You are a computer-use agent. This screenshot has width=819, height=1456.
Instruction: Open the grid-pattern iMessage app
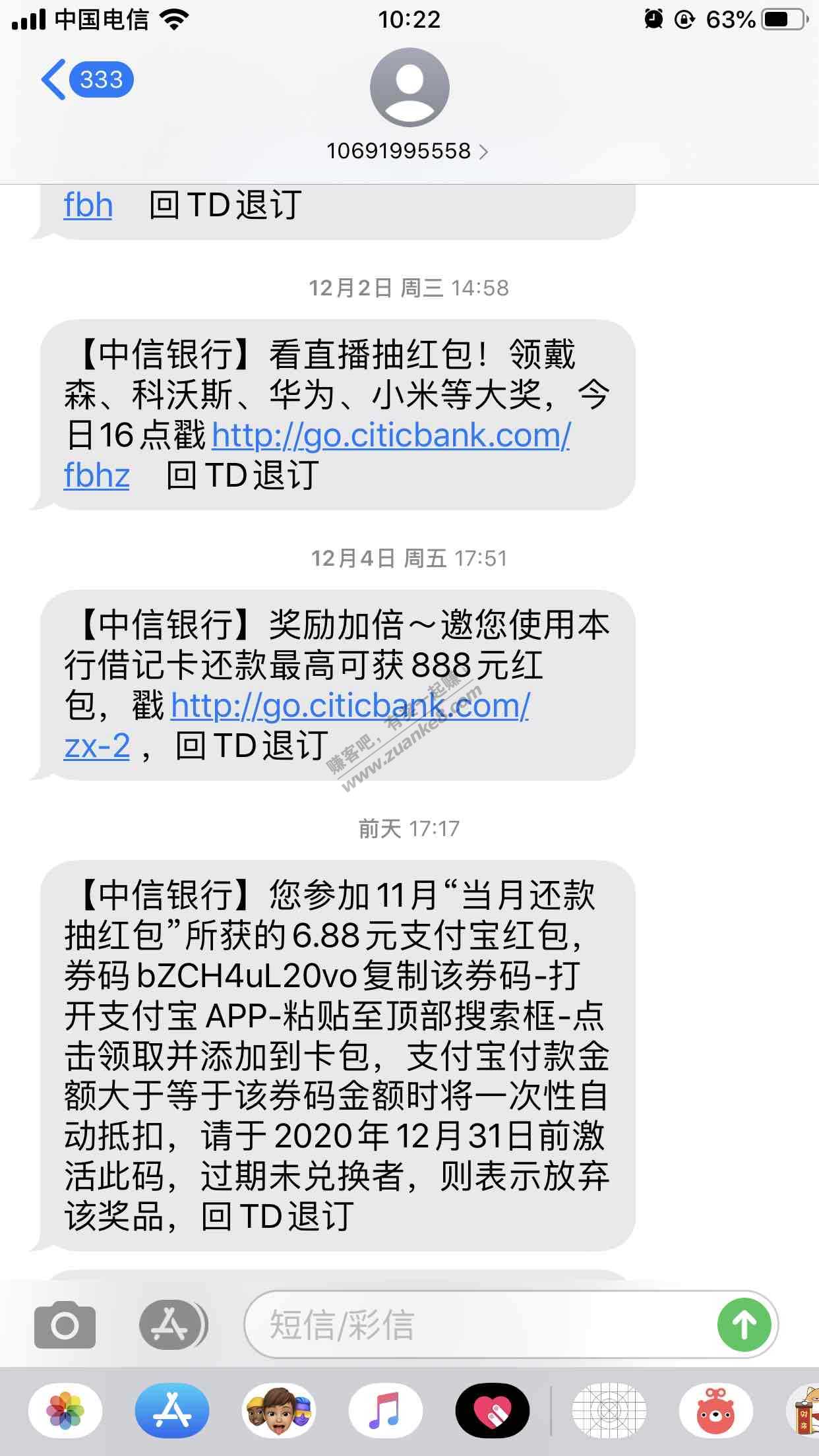[608, 1411]
